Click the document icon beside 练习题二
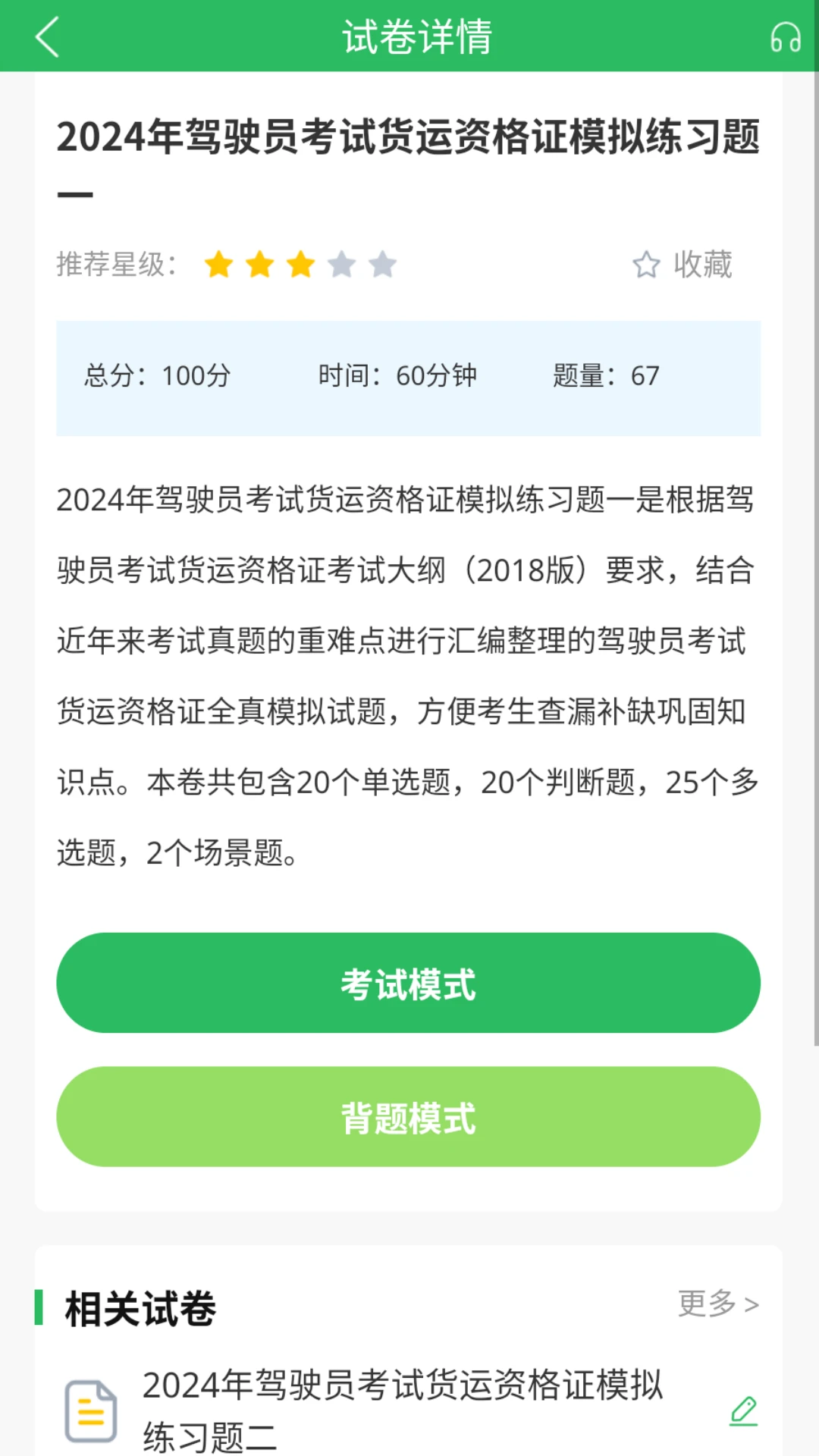This screenshot has width=819, height=1456. click(x=89, y=1408)
